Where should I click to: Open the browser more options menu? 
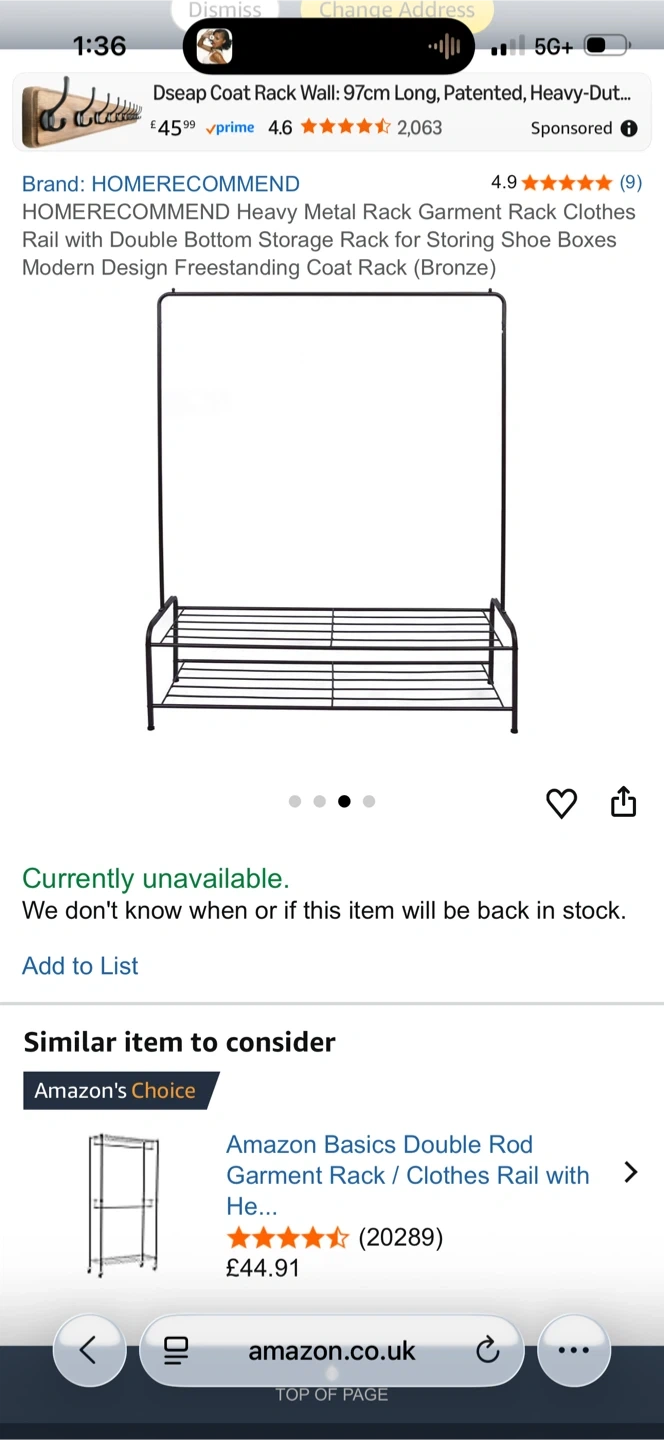point(573,1350)
